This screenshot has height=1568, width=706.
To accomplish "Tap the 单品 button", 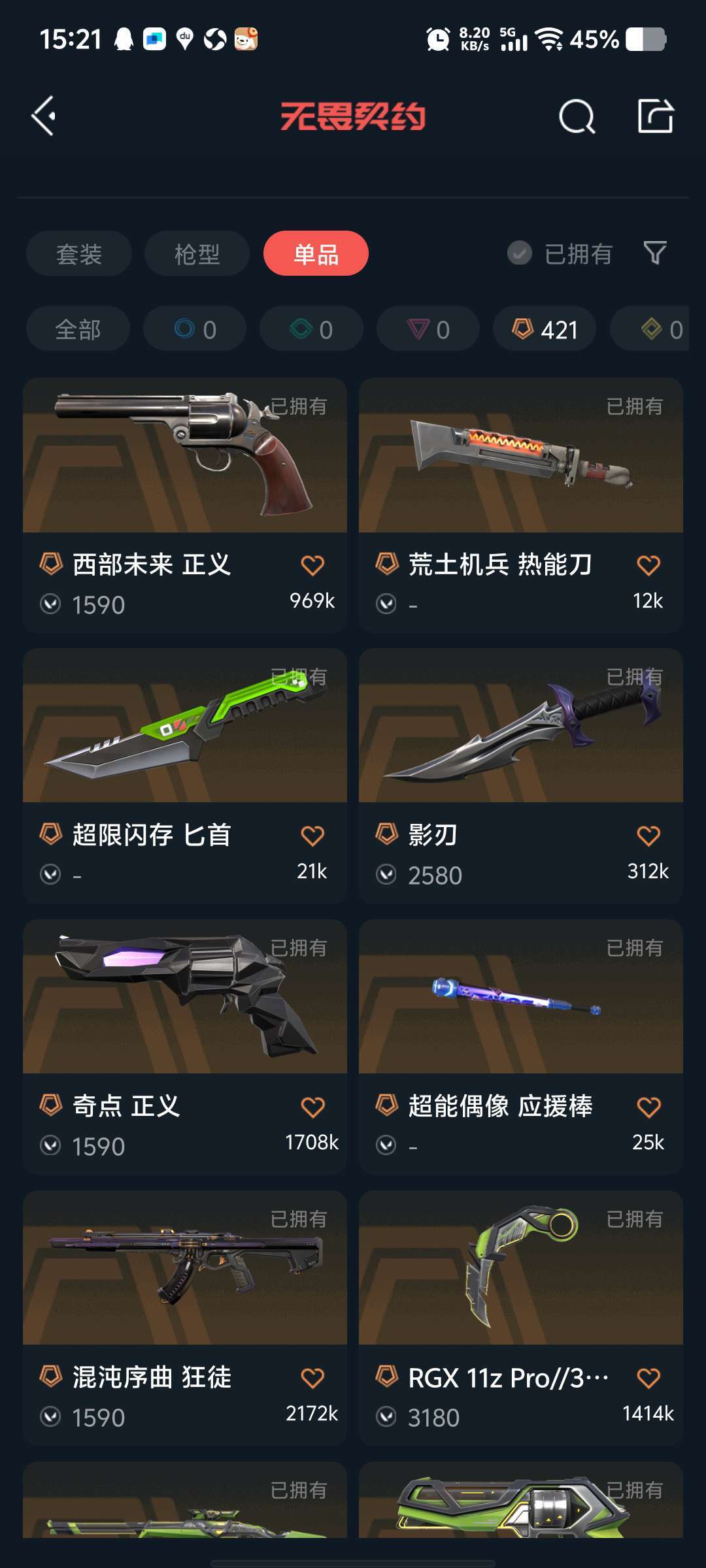I will pos(315,253).
